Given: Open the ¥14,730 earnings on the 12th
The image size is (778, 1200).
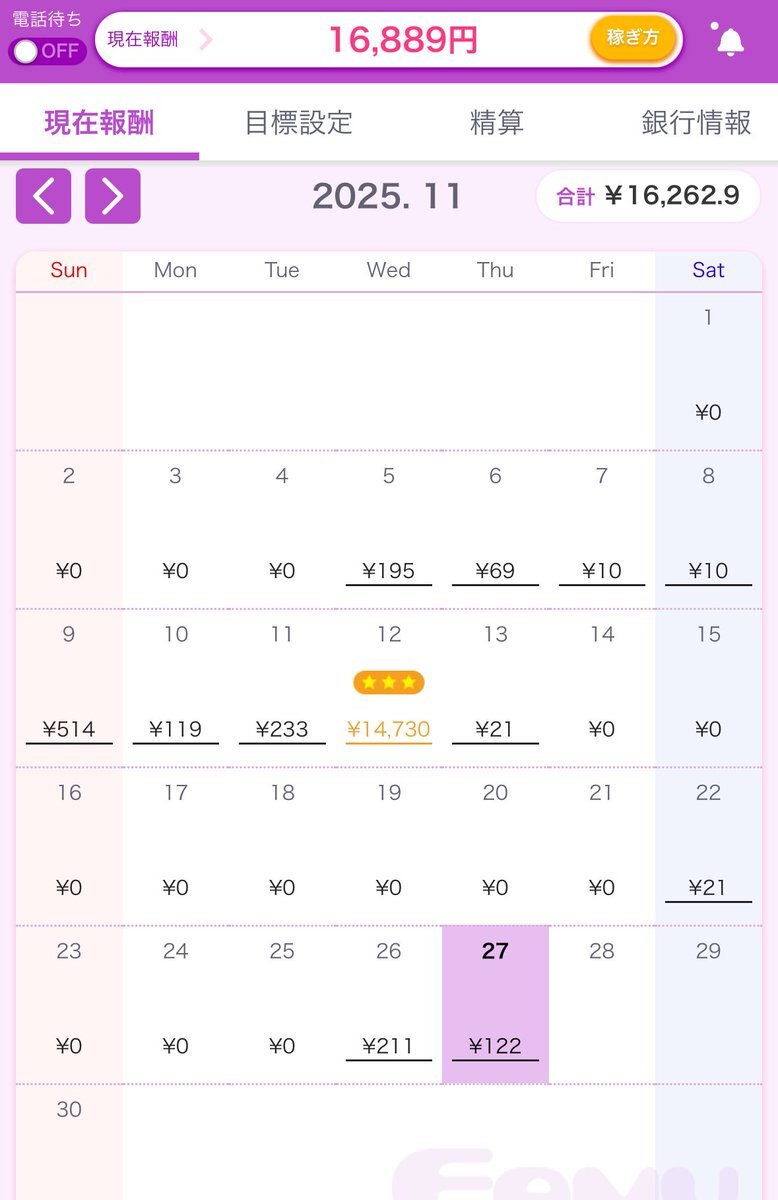Looking at the screenshot, I should 388,729.
